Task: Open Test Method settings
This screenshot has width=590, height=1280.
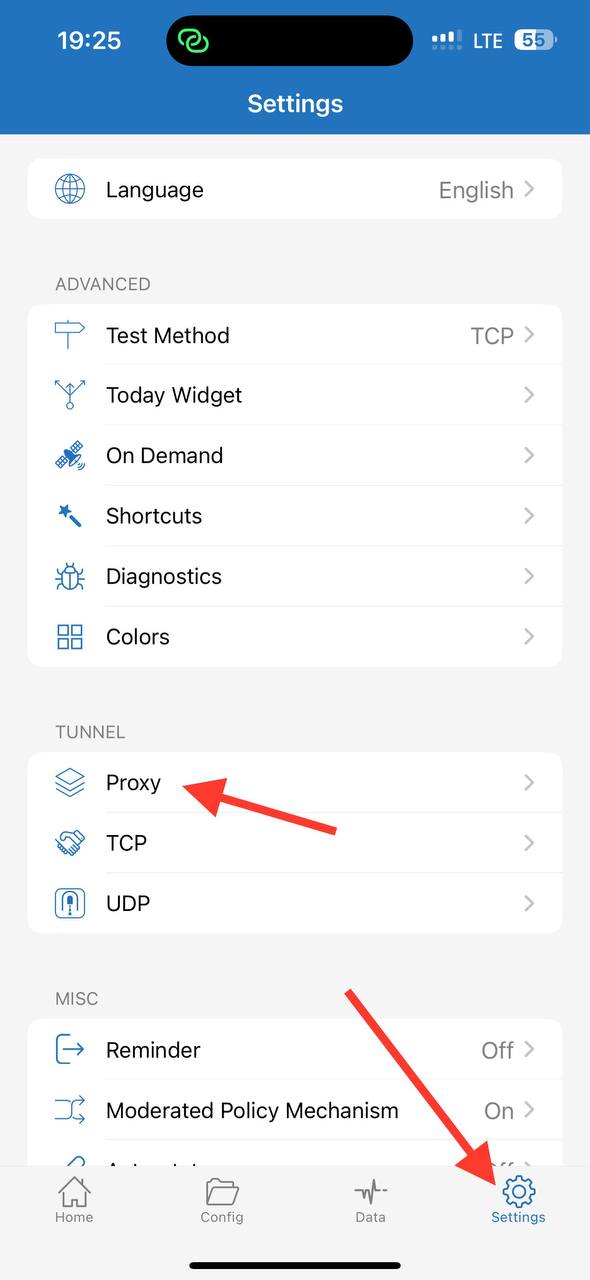Action: point(294,335)
